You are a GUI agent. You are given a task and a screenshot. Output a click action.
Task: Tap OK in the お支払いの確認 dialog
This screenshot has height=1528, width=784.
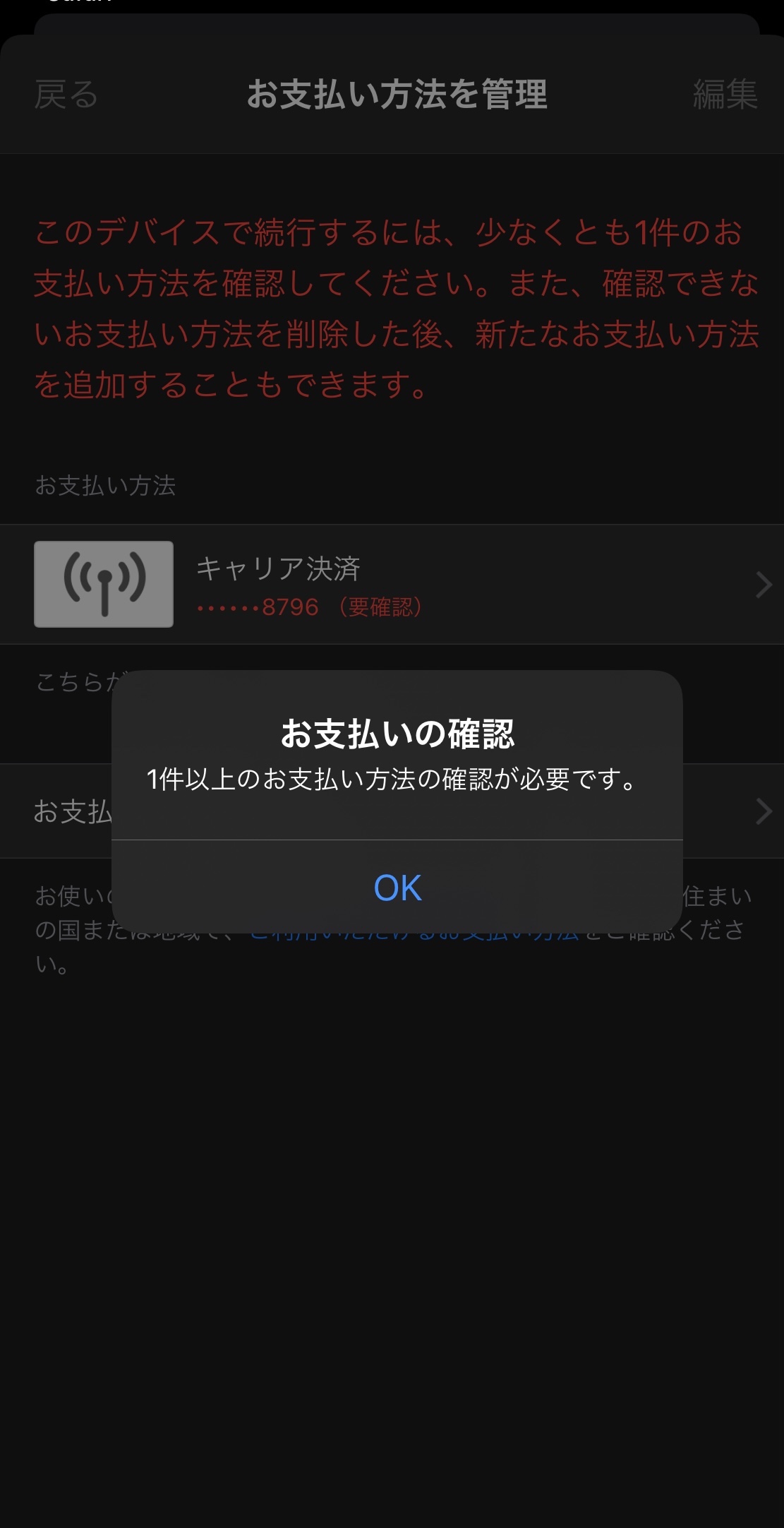pyautogui.click(x=397, y=888)
